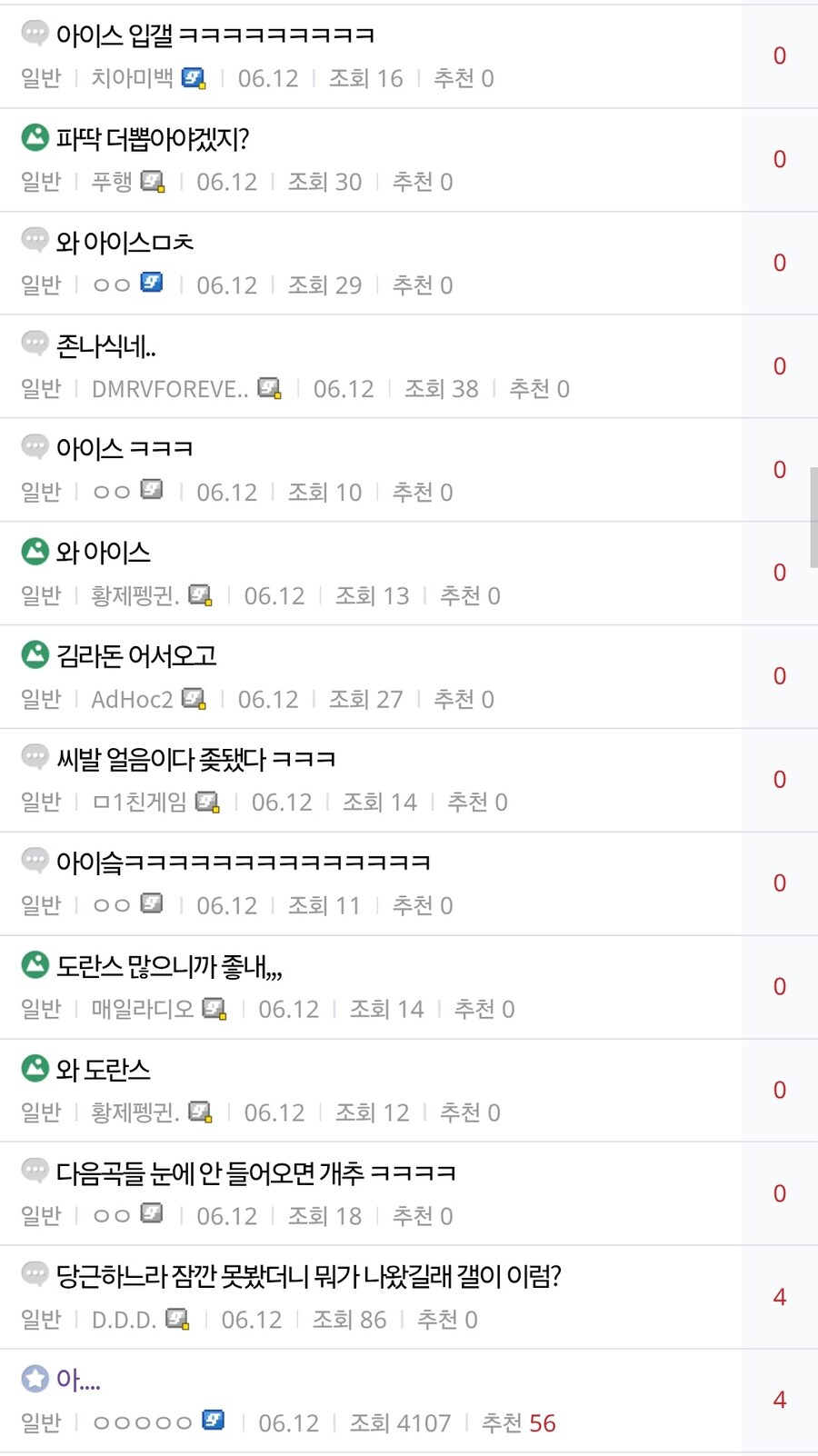Open the post '와 아이스'
818x1456 pixels.
[x=103, y=553]
